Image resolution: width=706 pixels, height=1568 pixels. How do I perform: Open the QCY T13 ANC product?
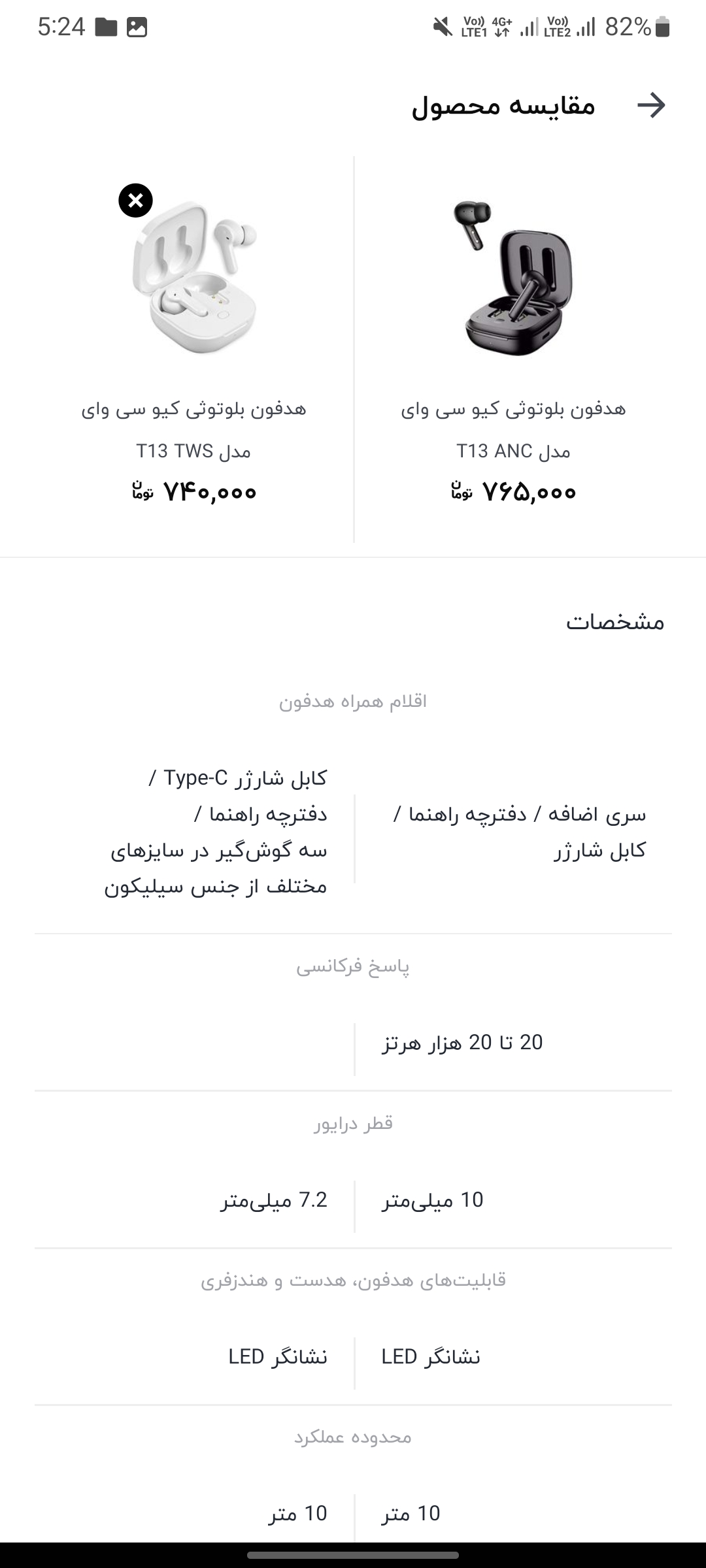point(513,281)
